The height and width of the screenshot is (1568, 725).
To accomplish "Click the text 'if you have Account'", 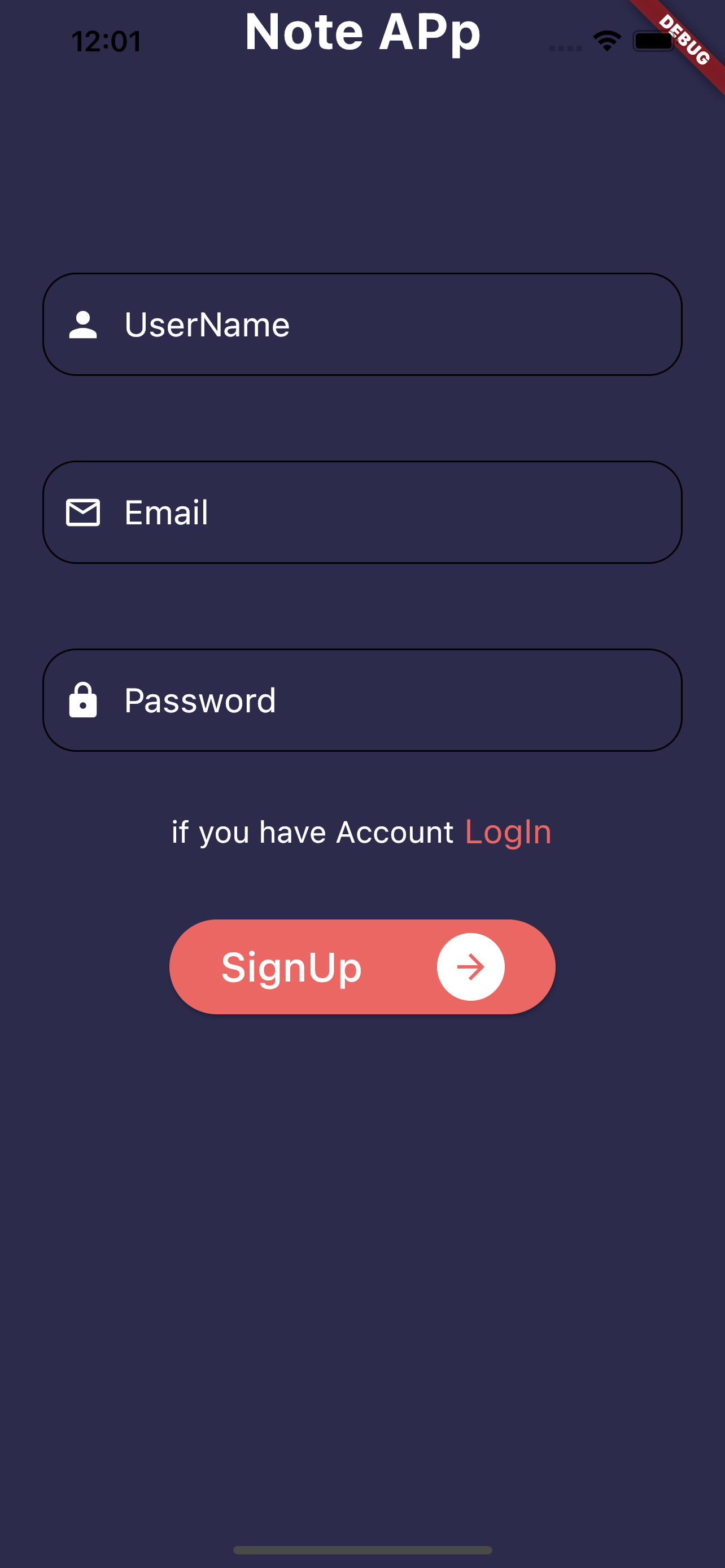I will pyautogui.click(x=312, y=831).
